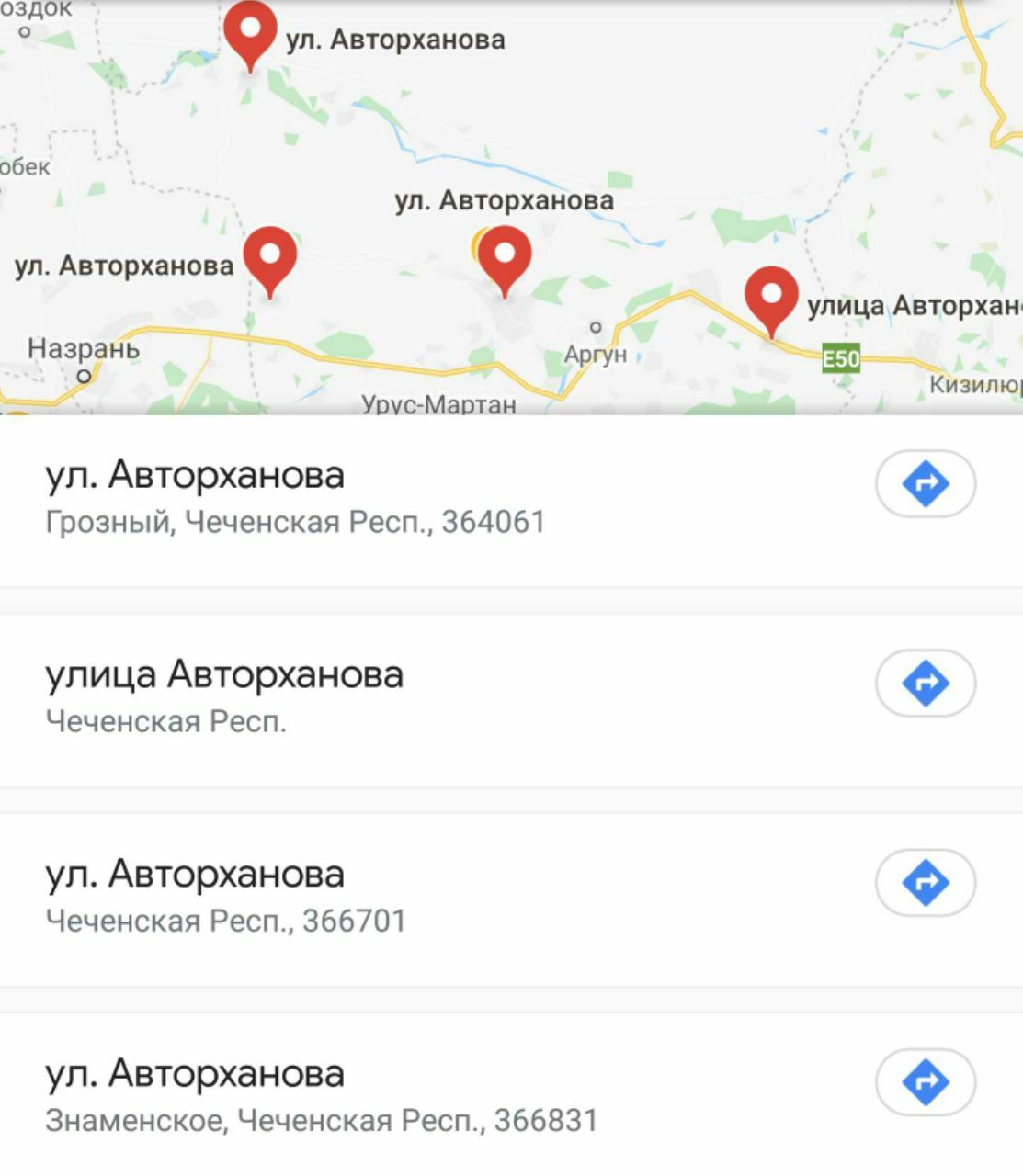Get directions to улица Авторханова
This screenshot has height=1176, width=1023.
[x=926, y=684]
